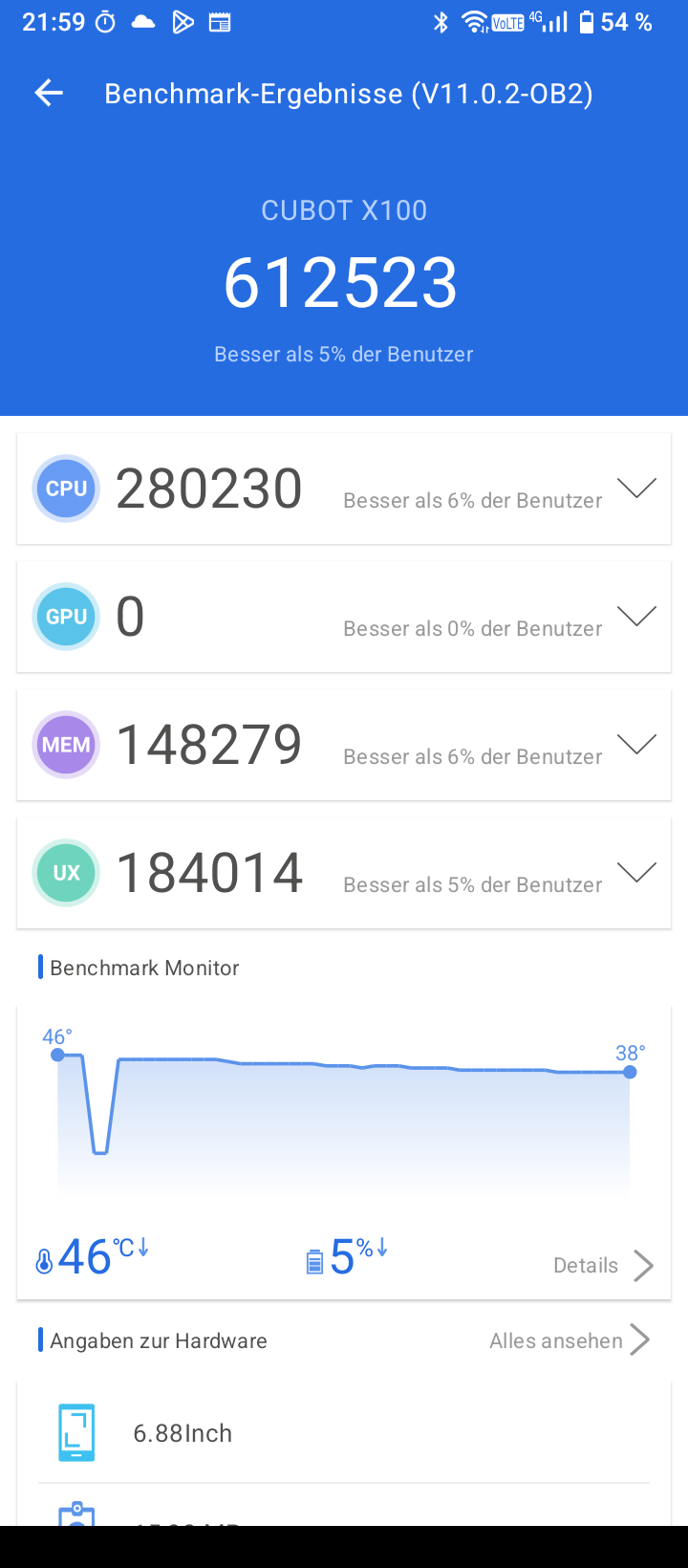Expand the CPU score details
Viewport: 688px width, 1568px height.
pos(635,489)
